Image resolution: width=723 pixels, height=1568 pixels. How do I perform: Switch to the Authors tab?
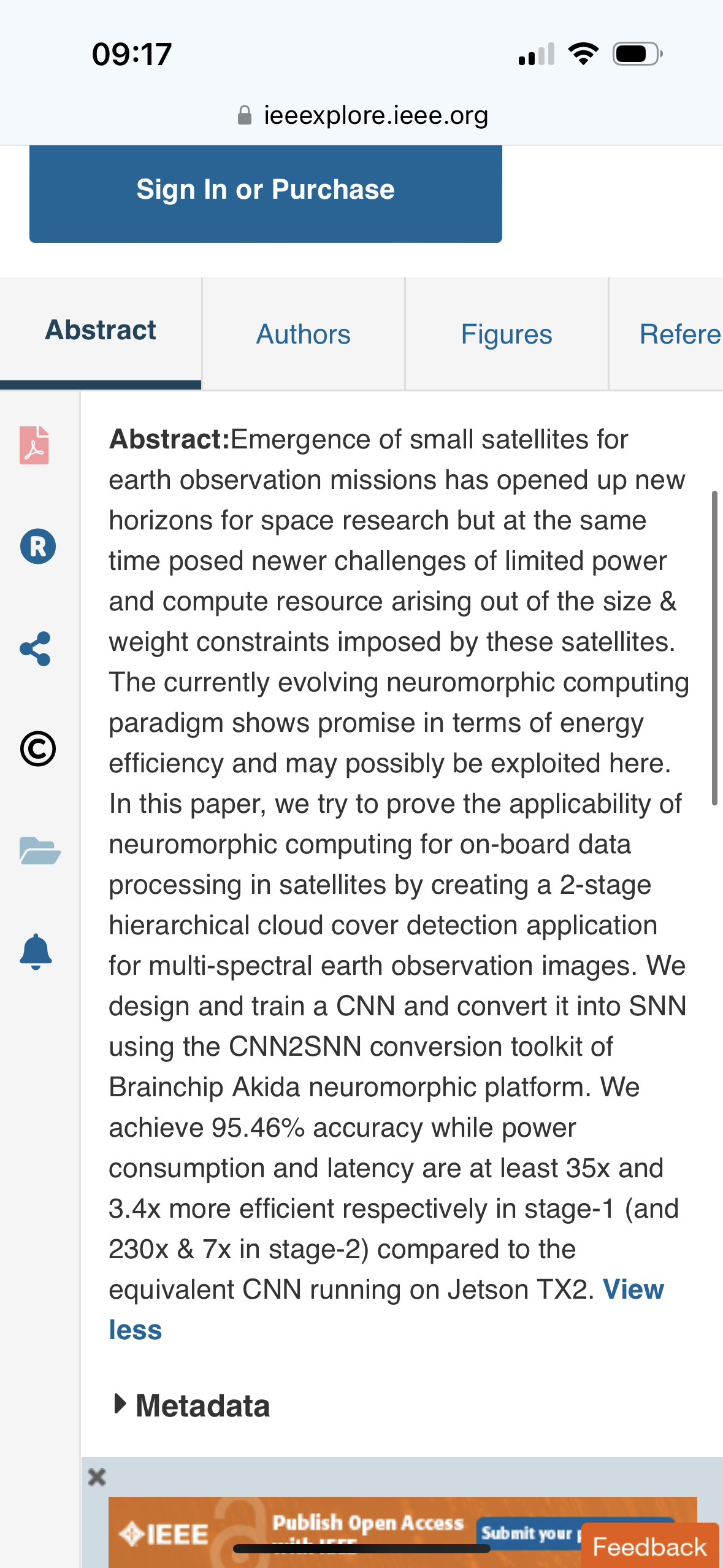click(x=304, y=334)
